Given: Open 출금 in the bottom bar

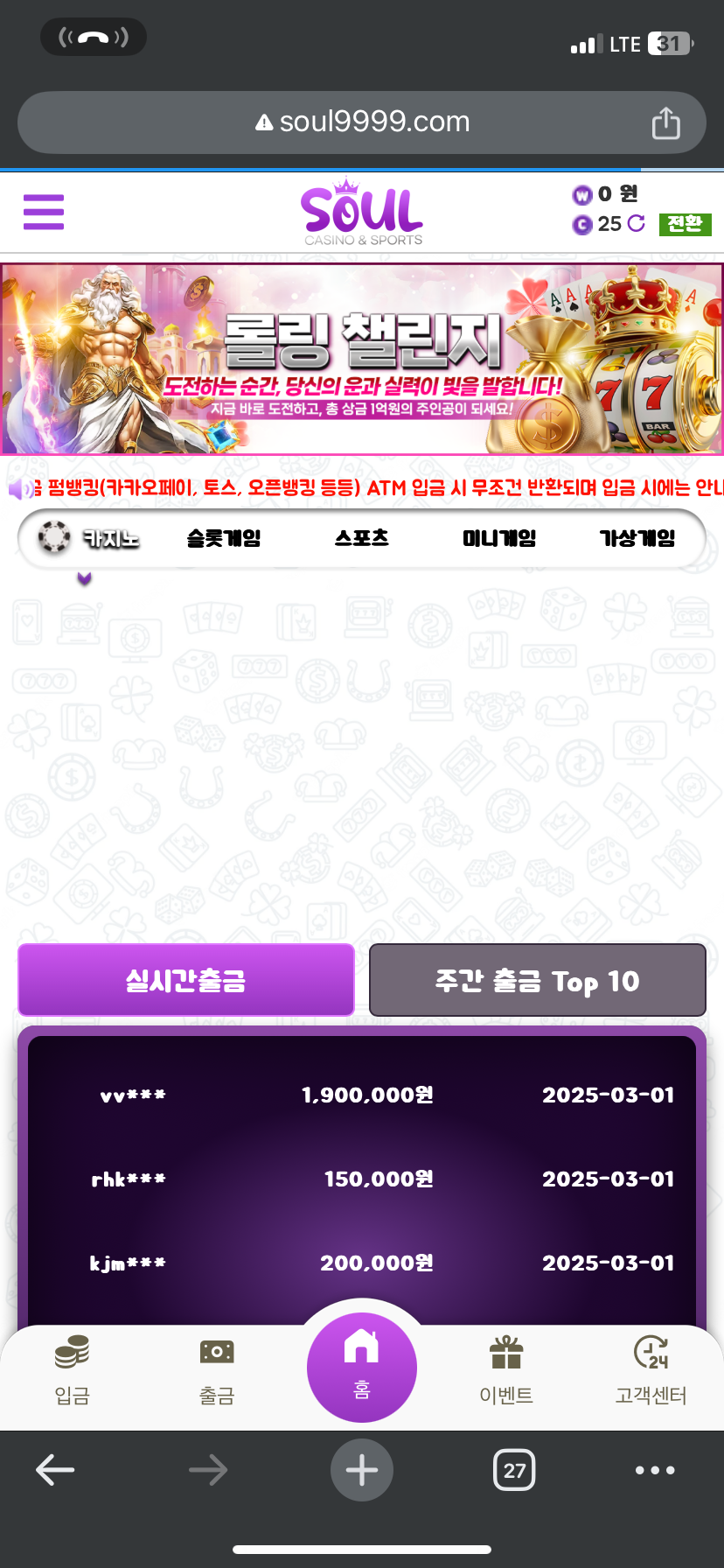Looking at the screenshot, I should point(216,1369).
